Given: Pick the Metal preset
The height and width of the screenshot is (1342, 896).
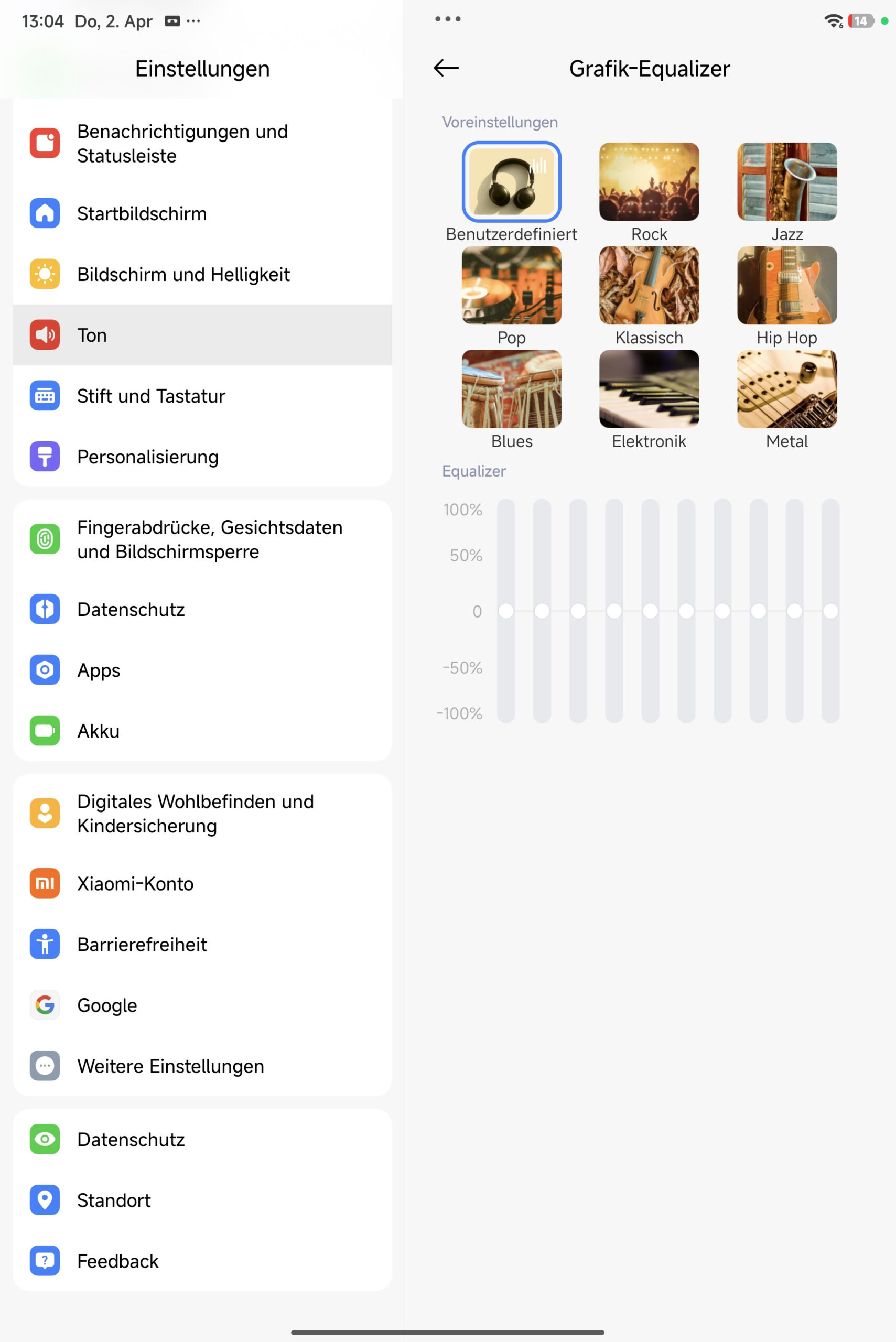Looking at the screenshot, I should pos(786,388).
